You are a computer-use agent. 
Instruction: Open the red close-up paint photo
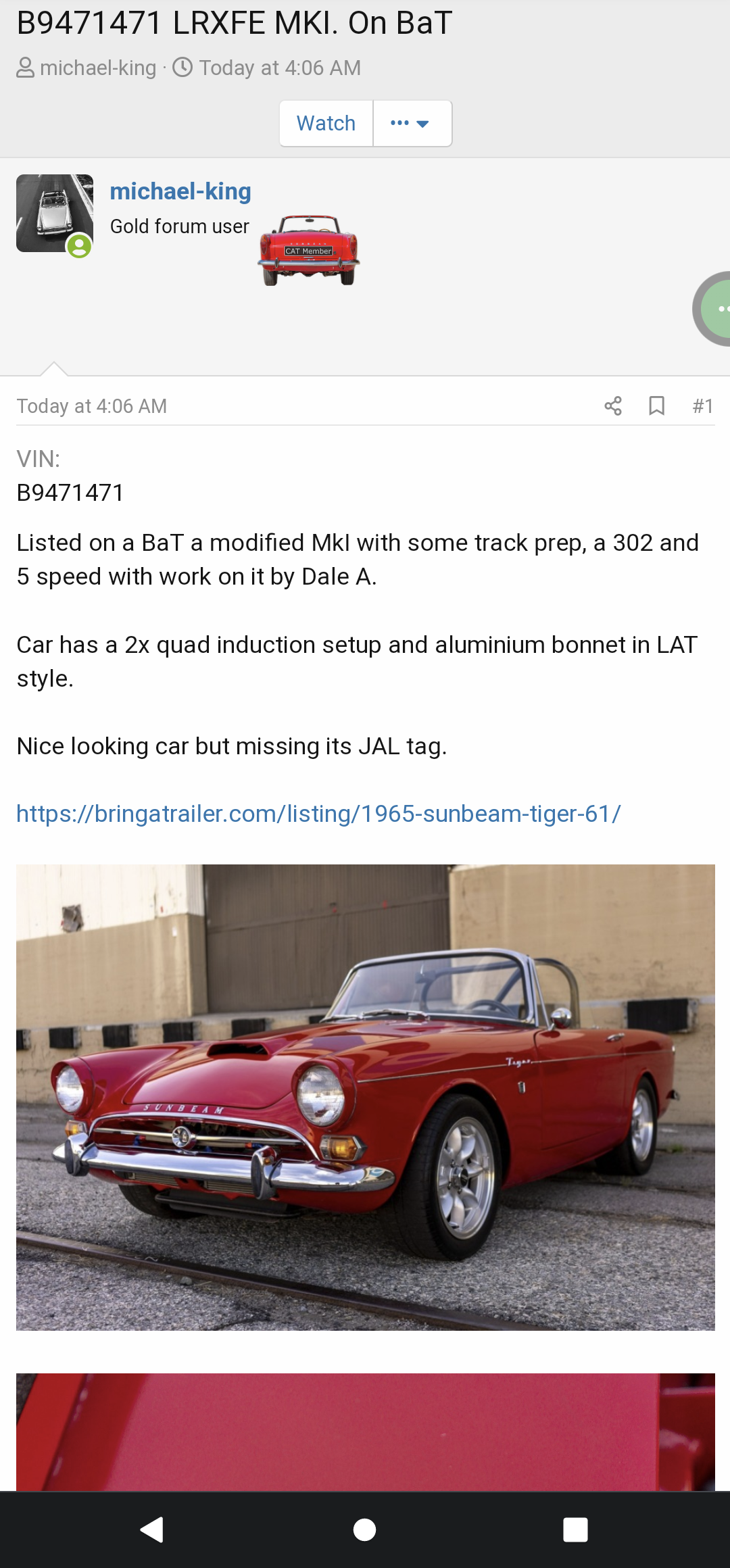pyautogui.click(x=366, y=1431)
